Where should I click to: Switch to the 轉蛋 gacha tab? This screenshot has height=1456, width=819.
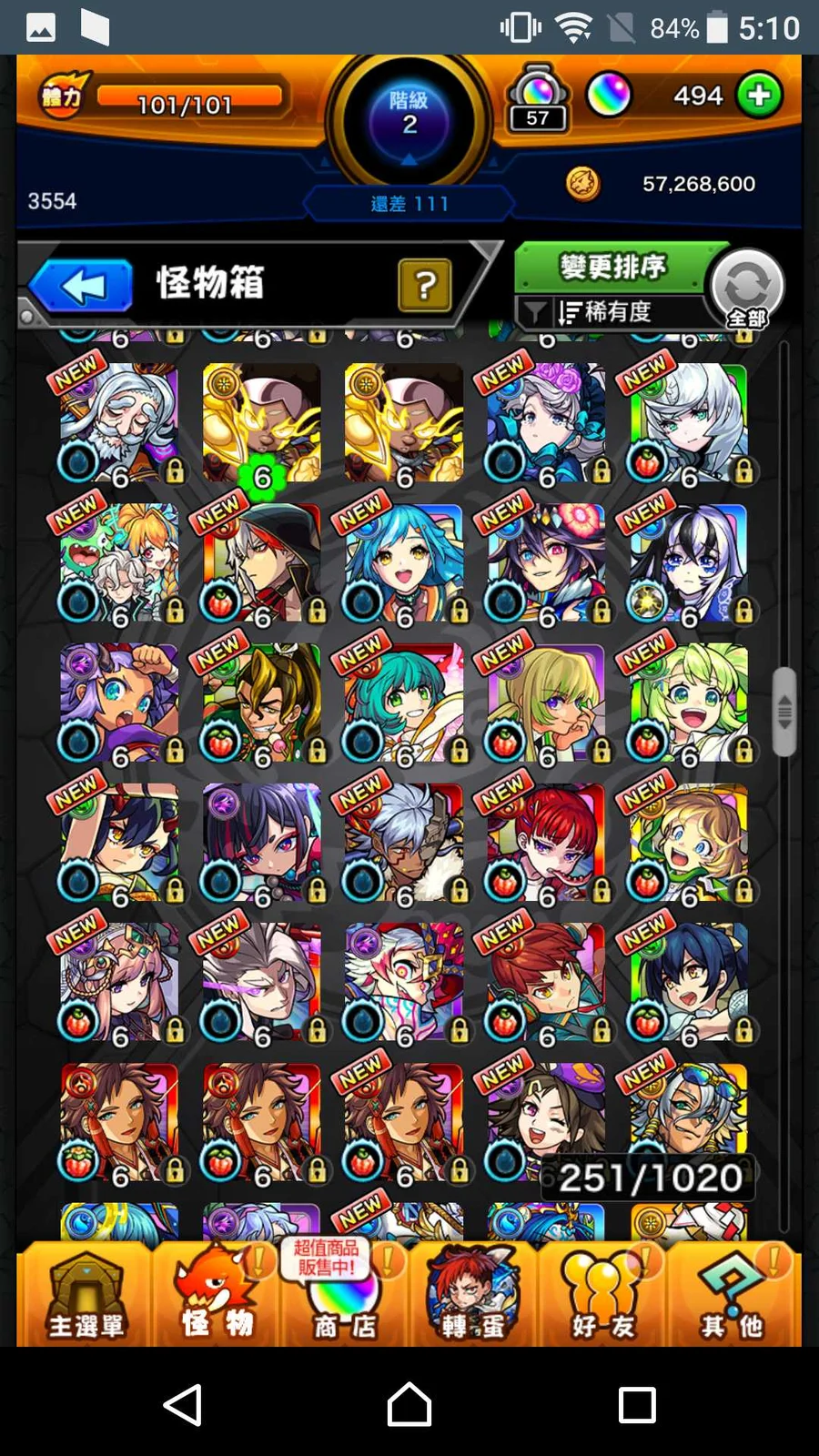click(472, 1297)
